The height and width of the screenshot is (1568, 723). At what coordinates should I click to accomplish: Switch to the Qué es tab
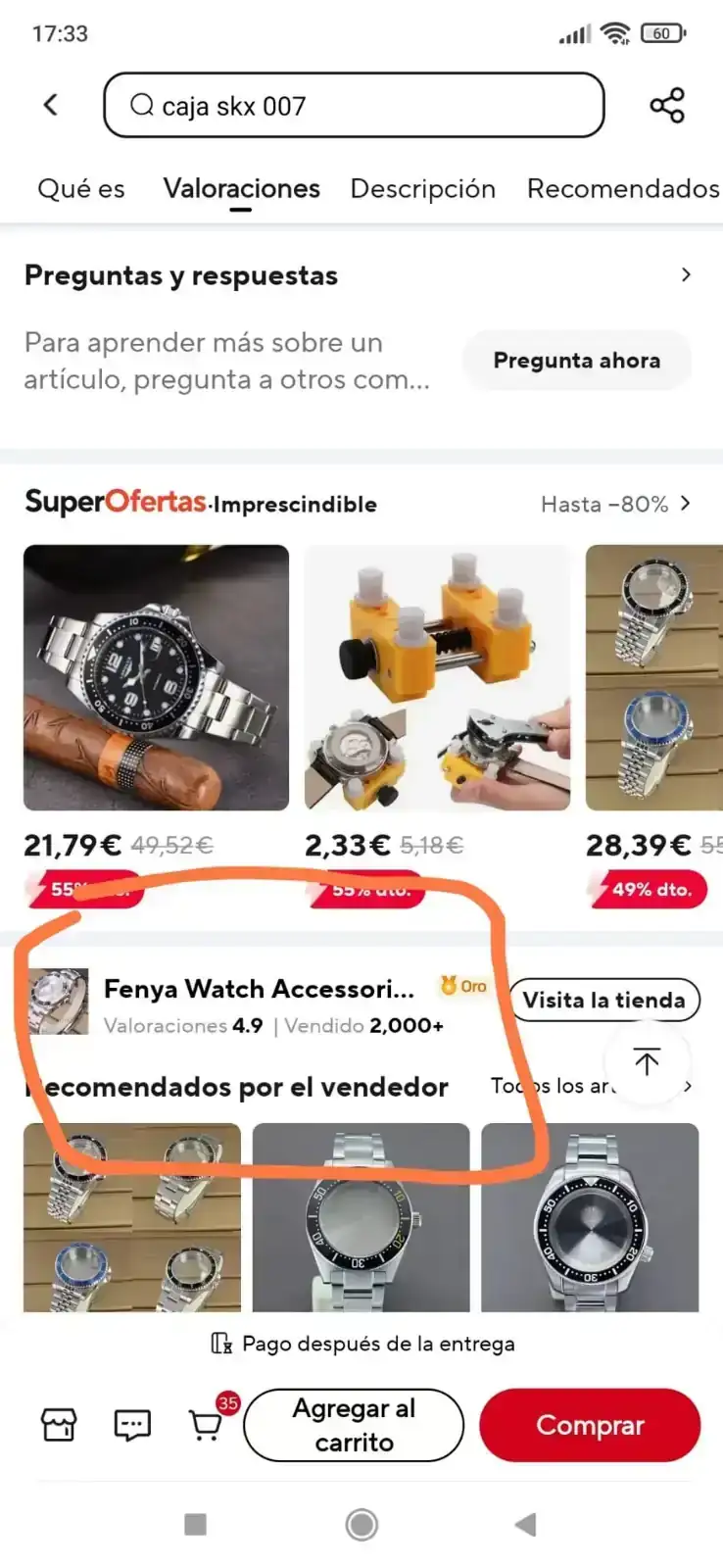tap(81, 188)
